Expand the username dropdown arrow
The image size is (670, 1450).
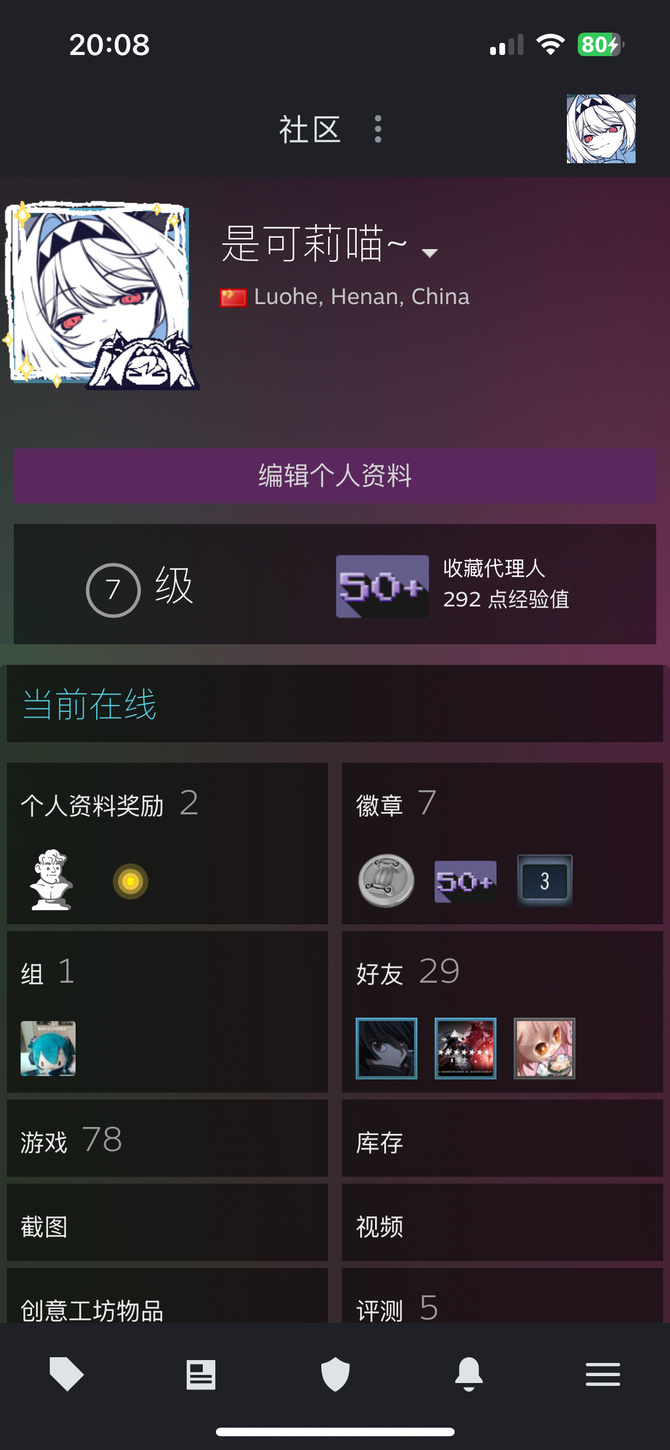430,253
